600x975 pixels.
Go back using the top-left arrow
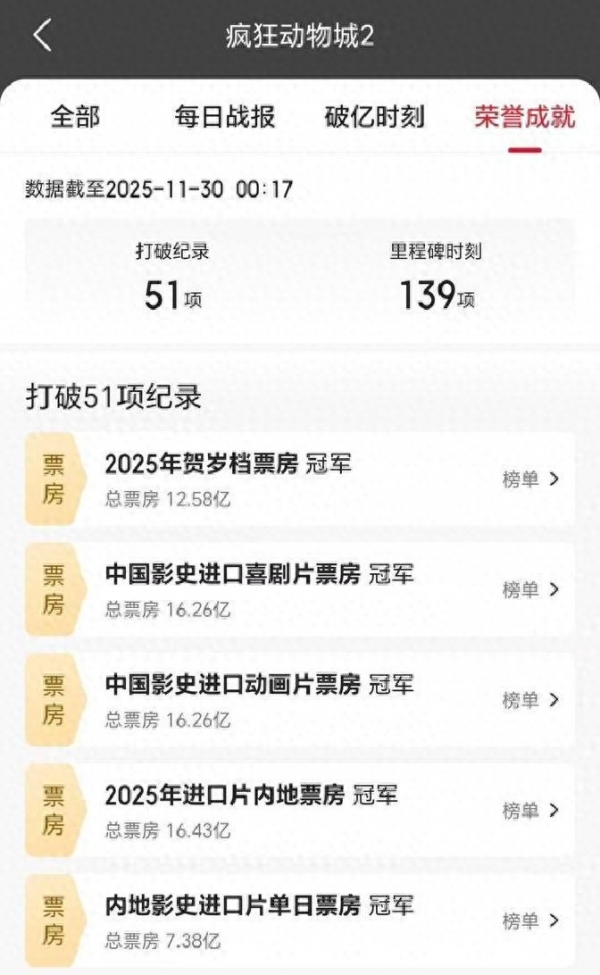pos(42,36)
